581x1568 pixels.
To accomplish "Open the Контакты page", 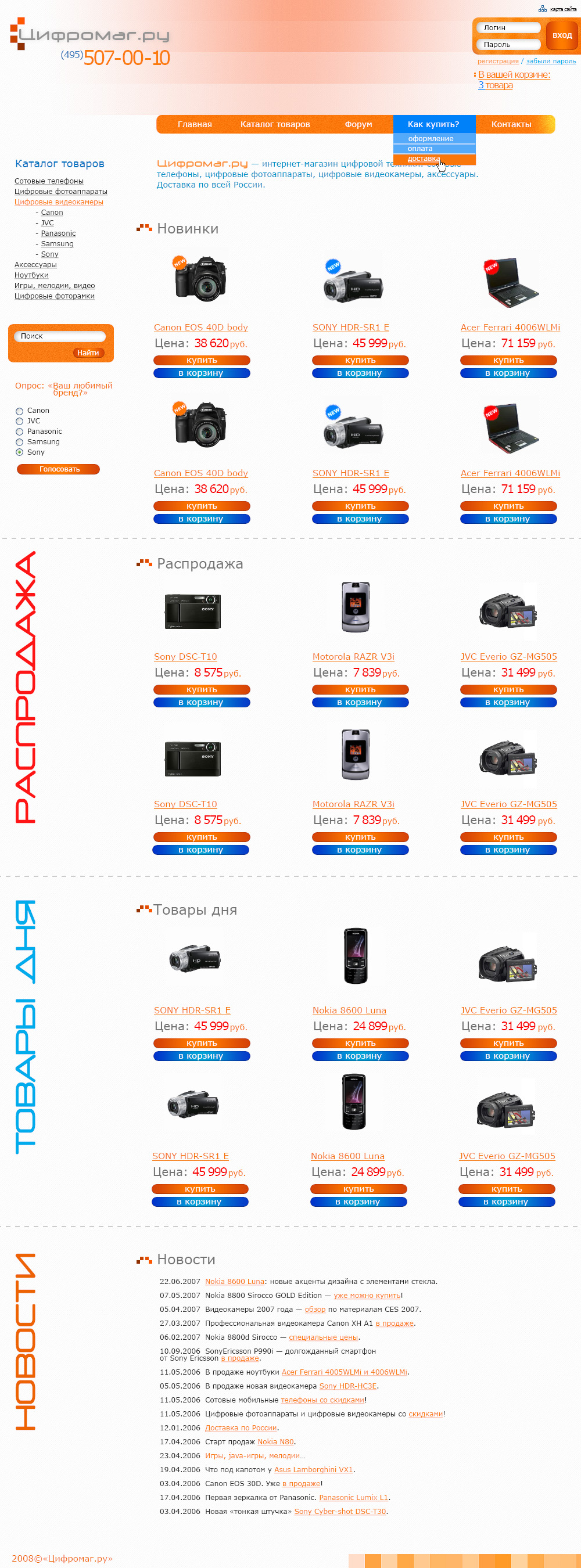I will tap(511, 124).
